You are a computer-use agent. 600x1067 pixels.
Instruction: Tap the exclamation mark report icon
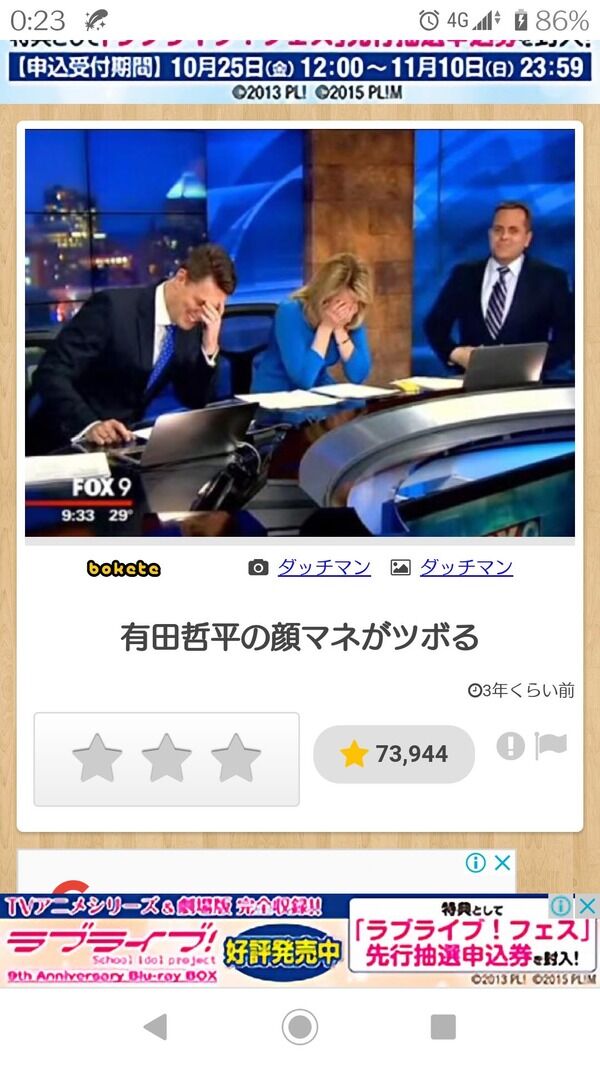click(x=510, y=746)
